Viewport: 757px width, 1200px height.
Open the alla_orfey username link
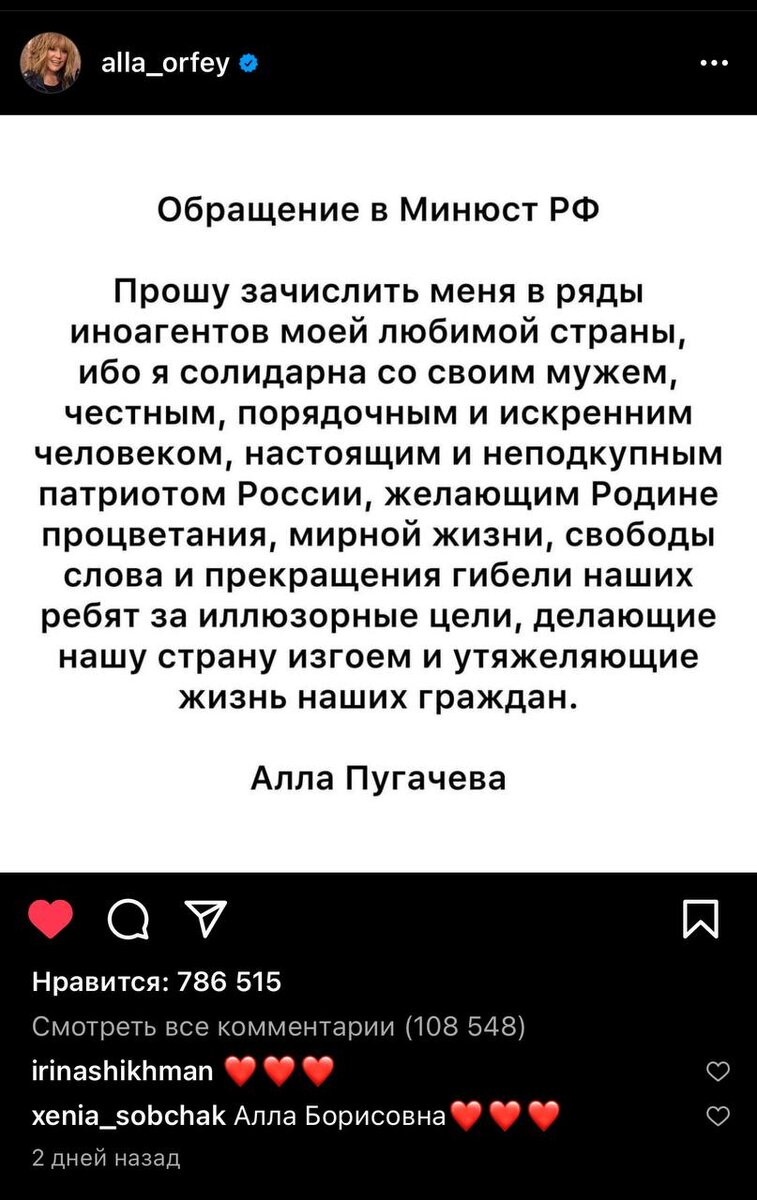(165, 64)
